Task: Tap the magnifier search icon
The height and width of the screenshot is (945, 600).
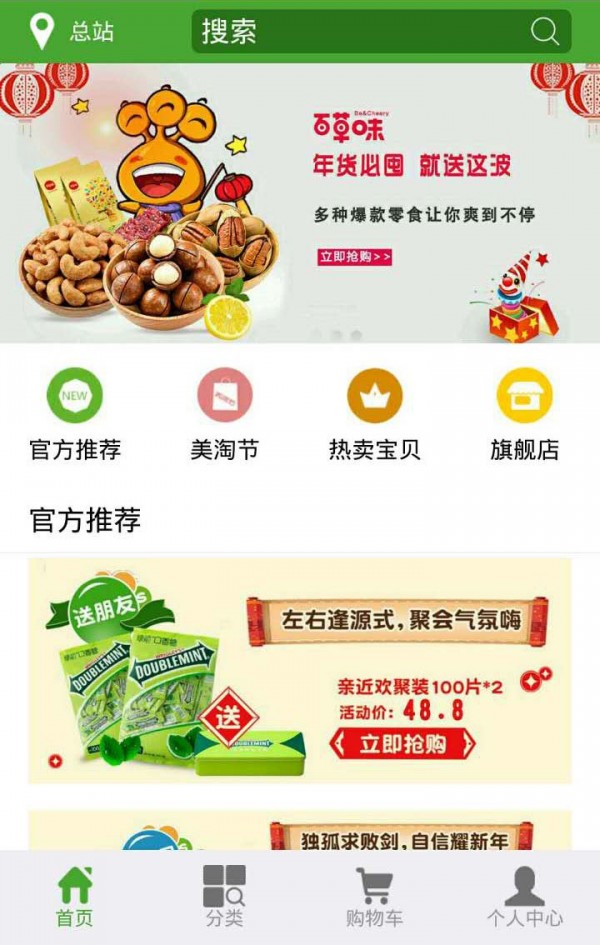Action: pos(545,31)
